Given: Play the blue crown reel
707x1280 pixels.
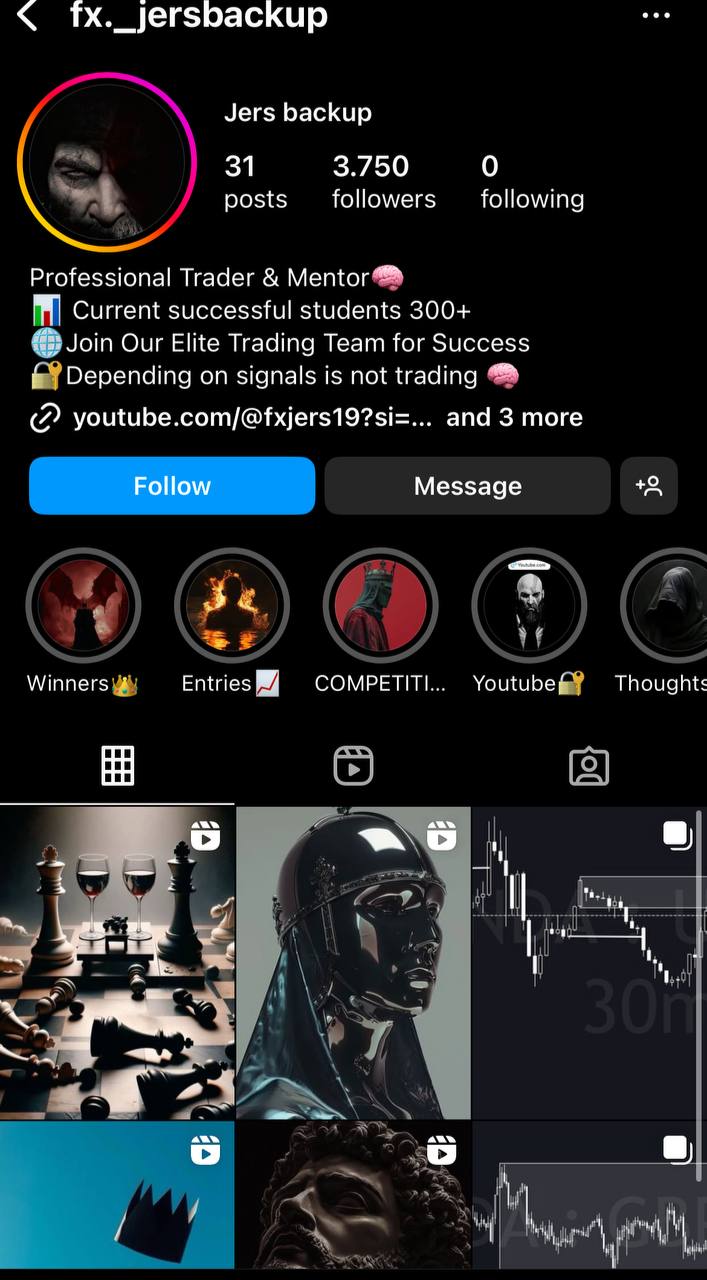Looking at the screenshot, I should 117,1198.
